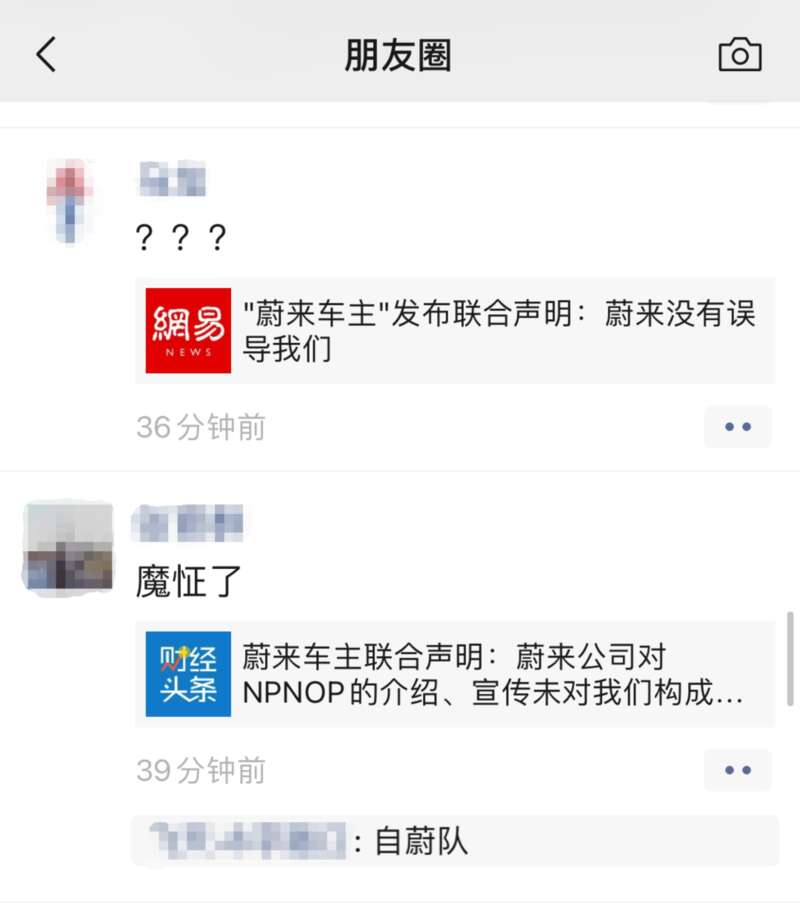Reply to the 自蔚队 comment
Image resolution: width=800 pixels, height=911 pixels.
(455, 841)
